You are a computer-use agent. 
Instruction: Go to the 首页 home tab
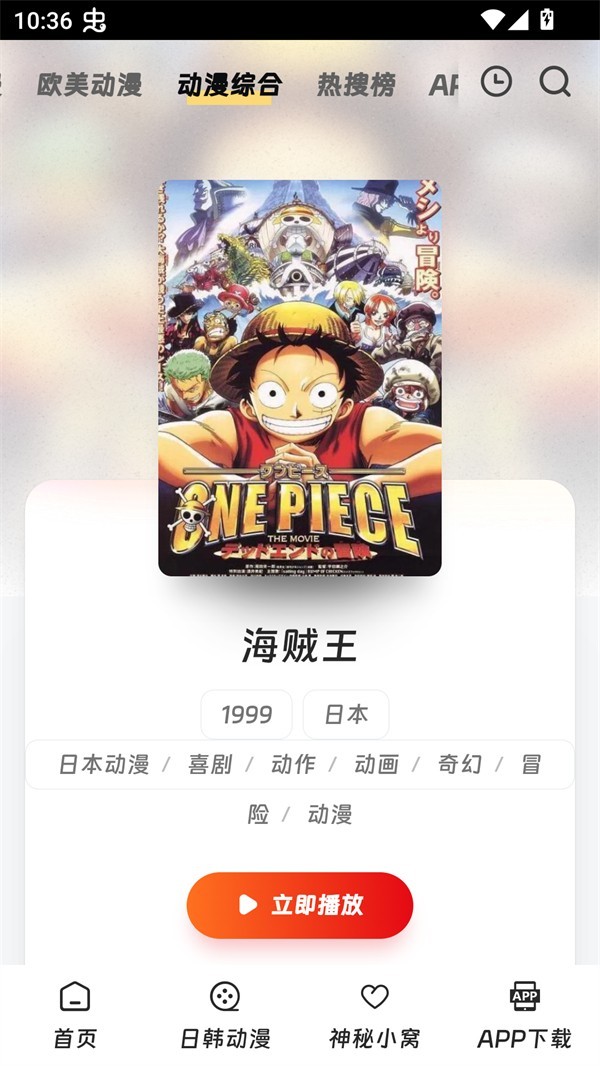(75, 1015)
